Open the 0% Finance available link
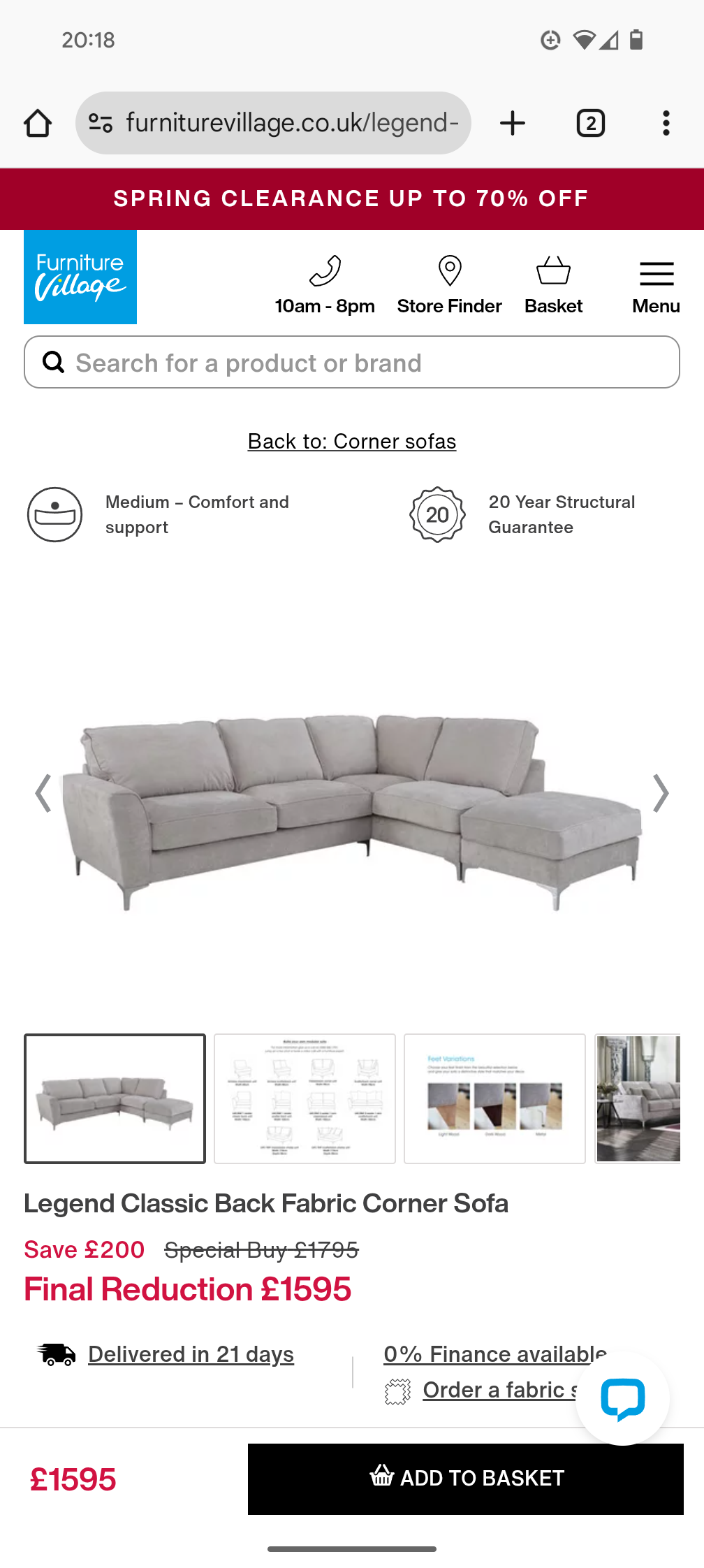 pyautogui.click(x=495, y=1354)
